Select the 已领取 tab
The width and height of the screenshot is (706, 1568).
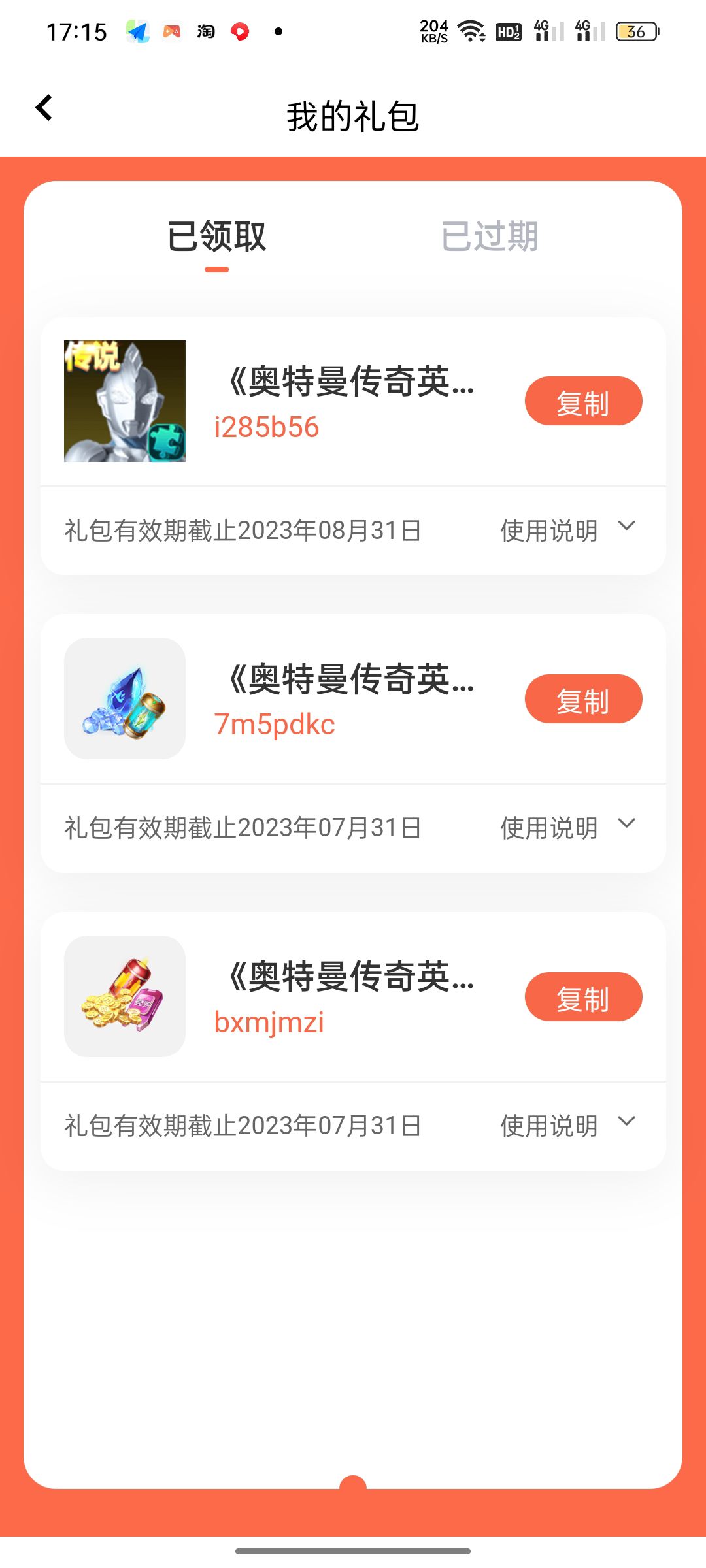(216, 237)
